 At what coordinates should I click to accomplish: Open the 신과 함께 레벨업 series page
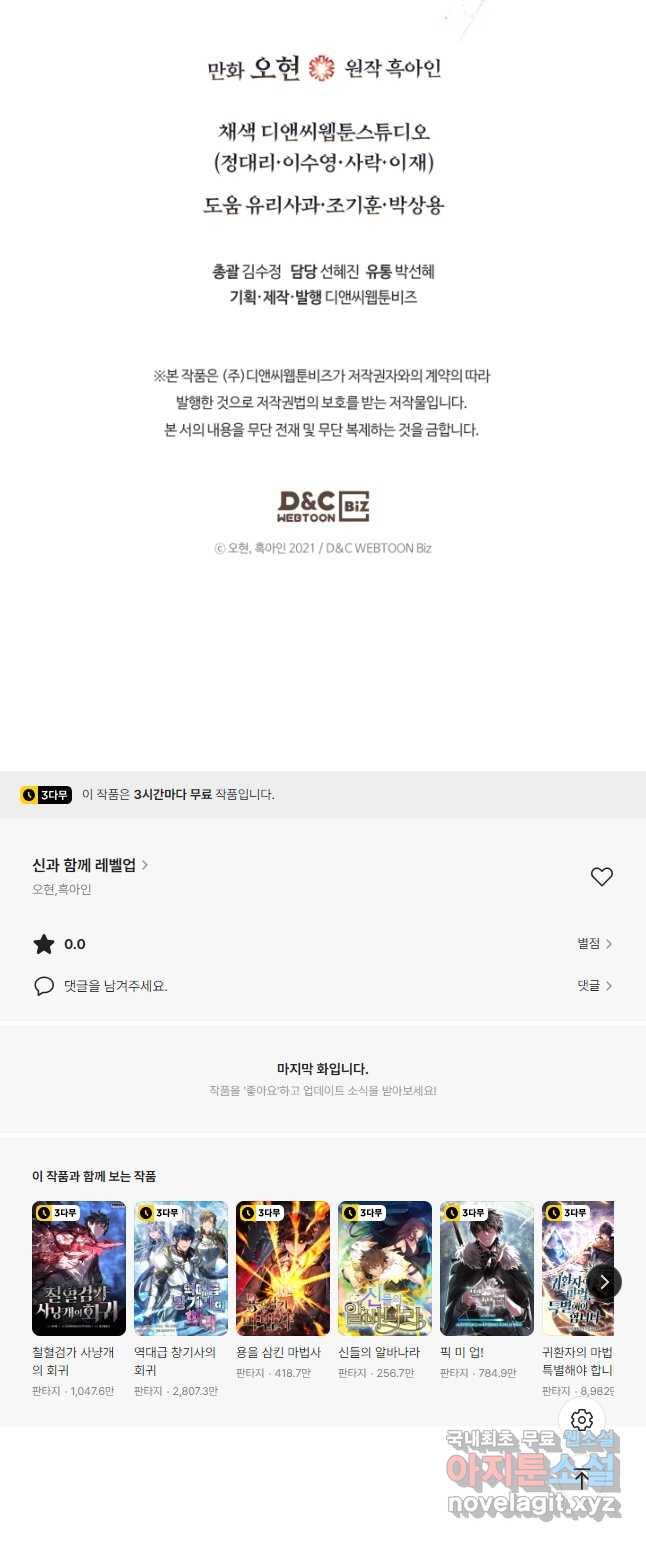point(90,865)
